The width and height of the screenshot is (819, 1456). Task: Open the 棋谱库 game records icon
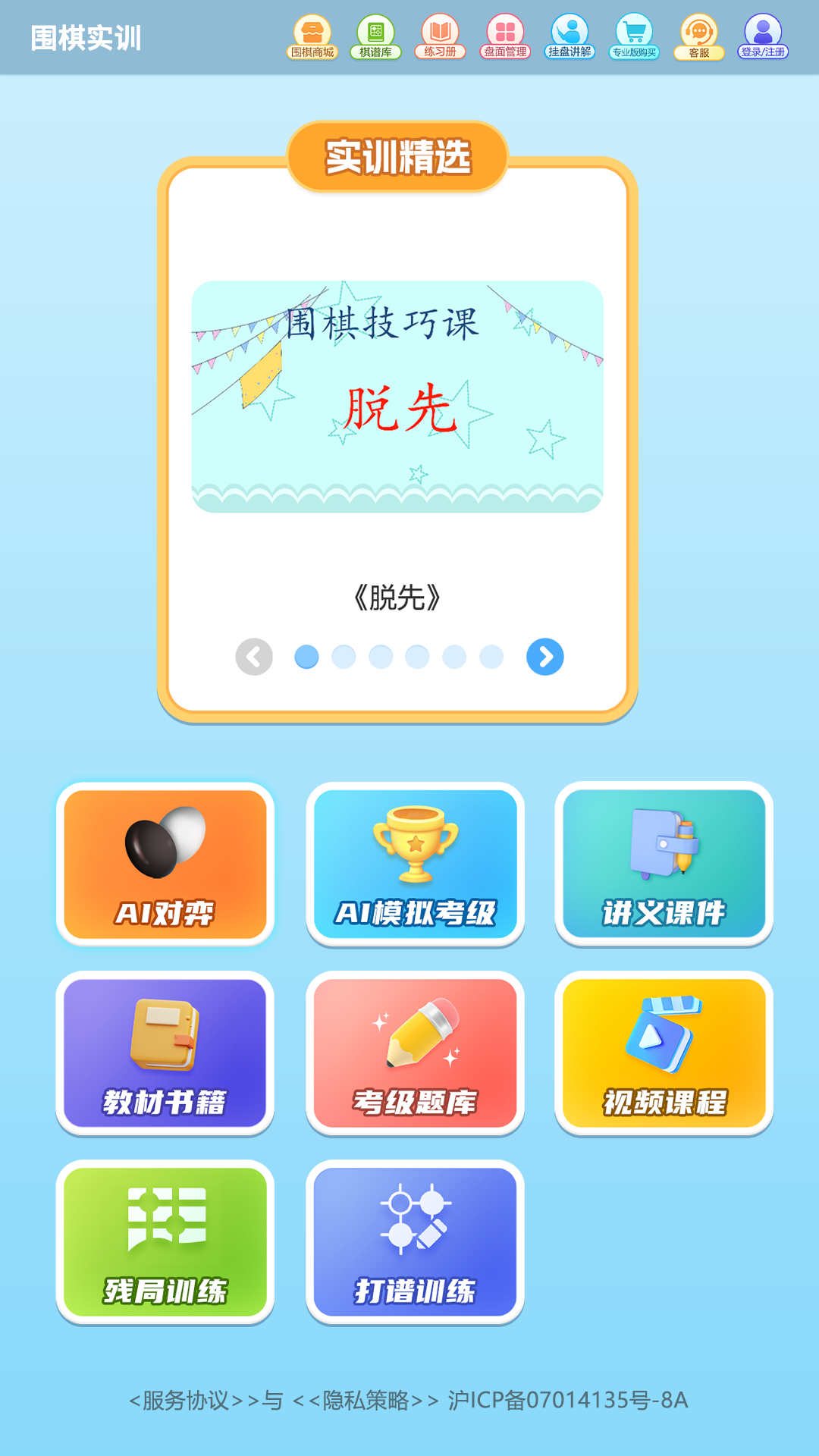click(x=376, y=36)
